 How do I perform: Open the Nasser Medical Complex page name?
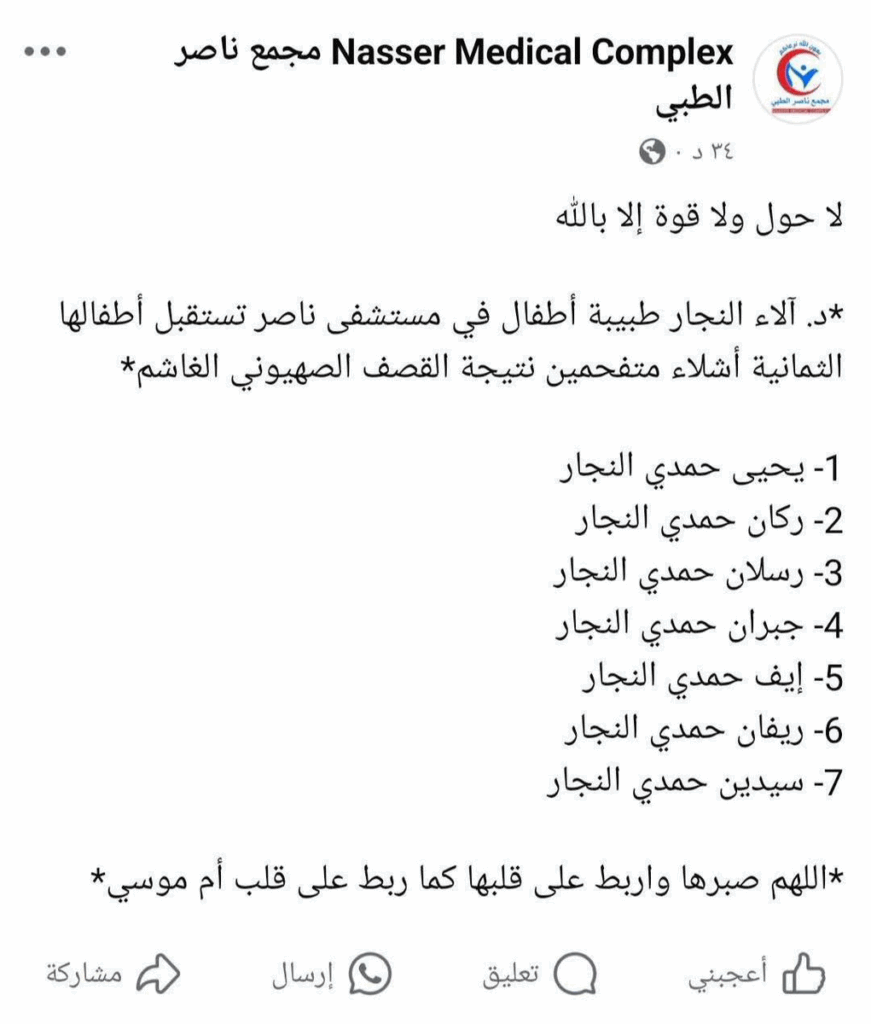531,52
